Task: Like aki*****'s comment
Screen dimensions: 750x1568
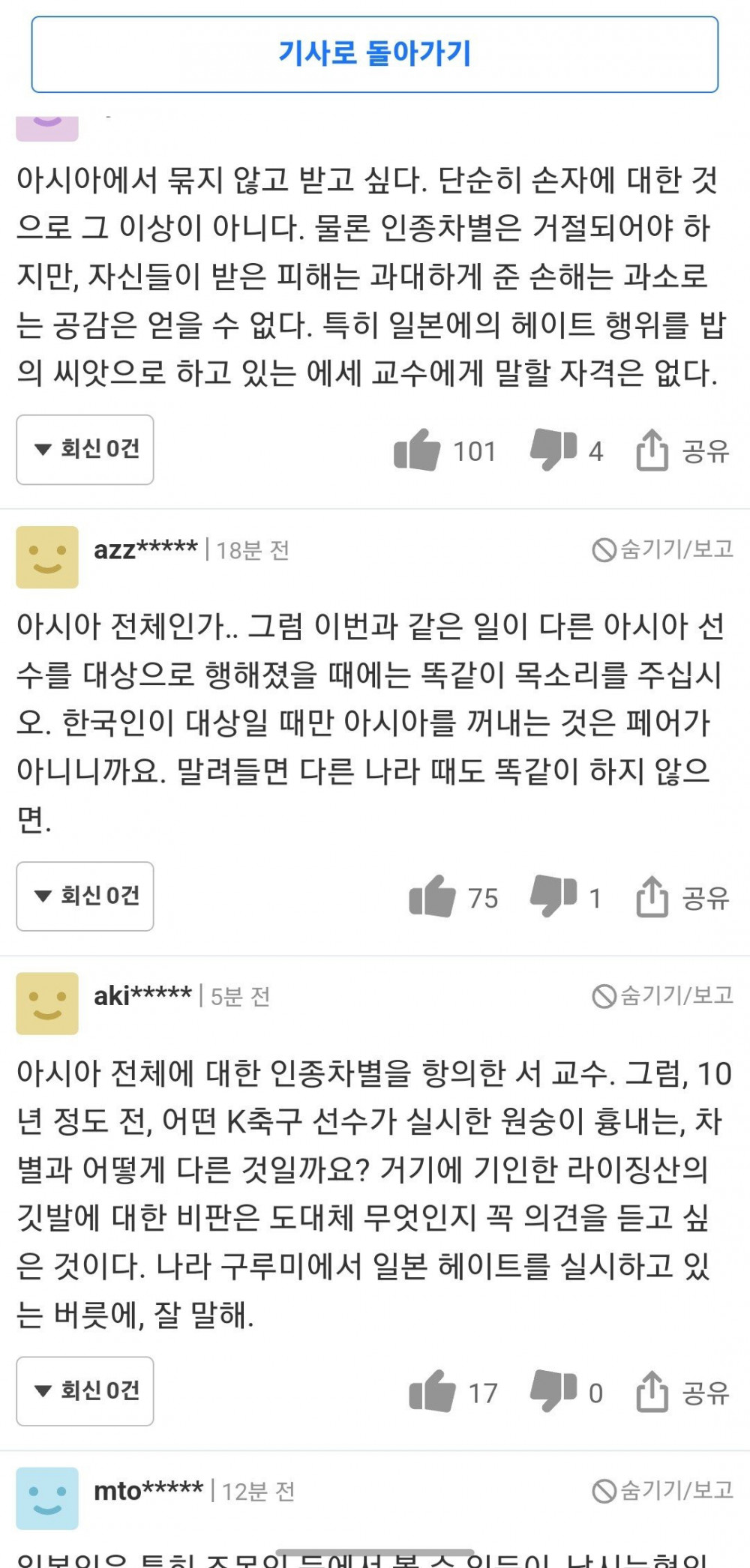Action: pos(433,1391)
